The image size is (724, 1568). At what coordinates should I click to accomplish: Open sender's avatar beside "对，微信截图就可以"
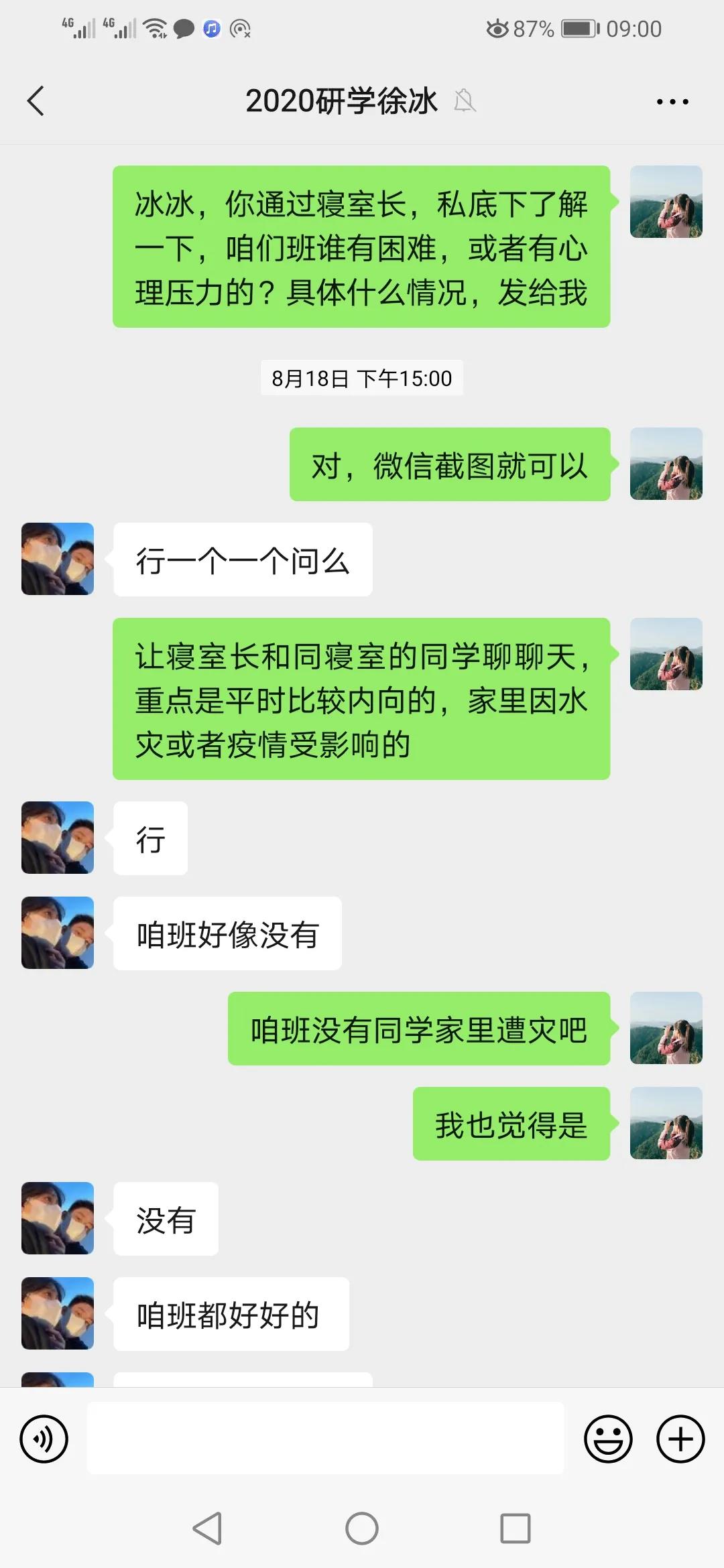click(x=666, y=464)
